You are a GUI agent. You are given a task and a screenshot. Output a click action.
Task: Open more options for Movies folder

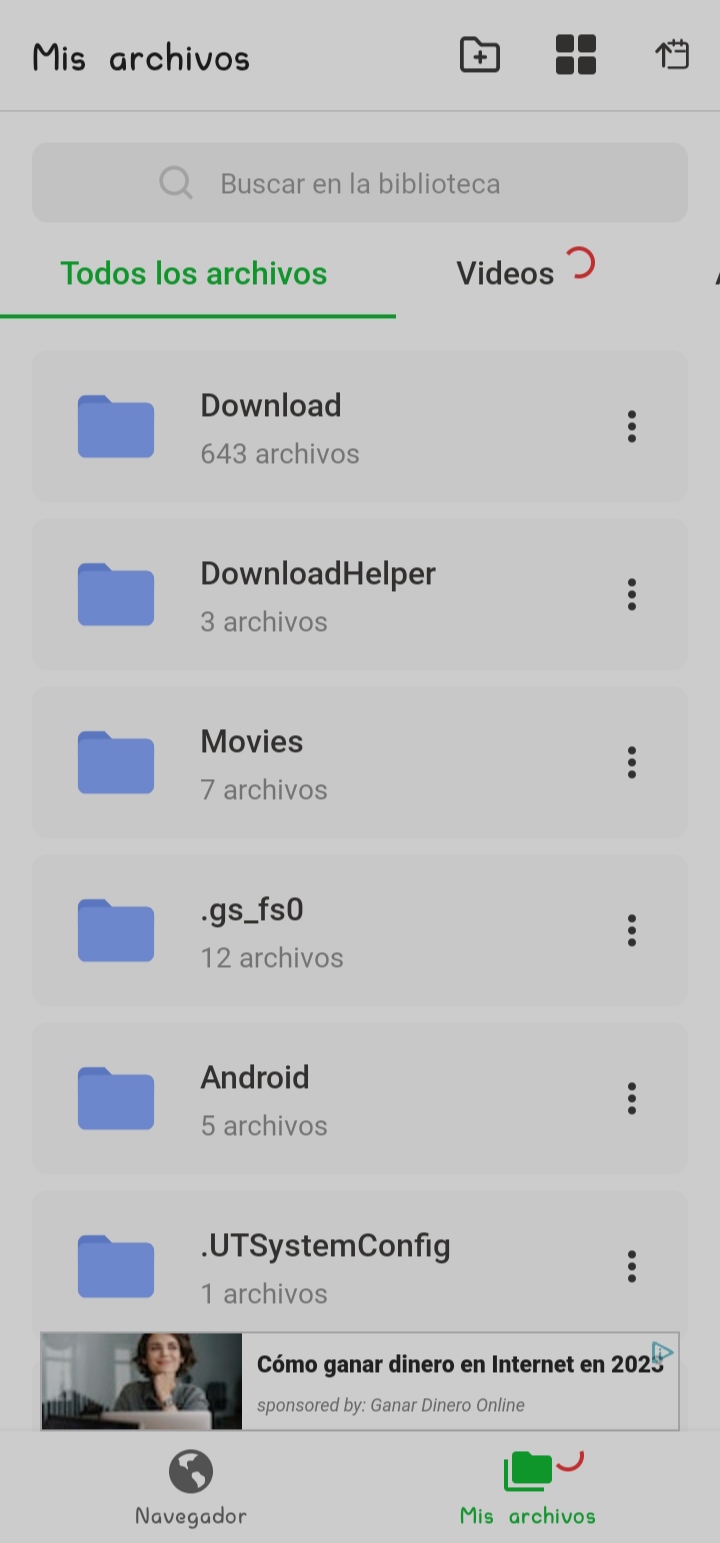[631, 763]
